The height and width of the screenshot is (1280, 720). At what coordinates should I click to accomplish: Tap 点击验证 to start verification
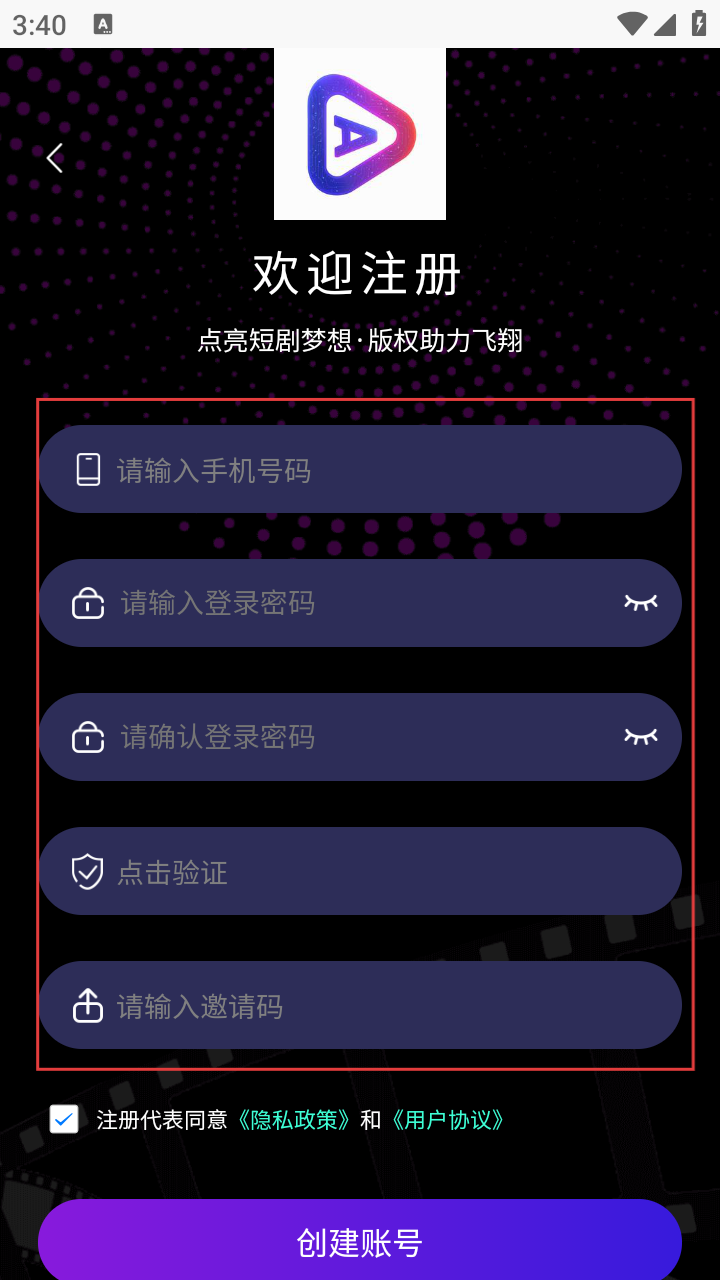coord(360,871)
